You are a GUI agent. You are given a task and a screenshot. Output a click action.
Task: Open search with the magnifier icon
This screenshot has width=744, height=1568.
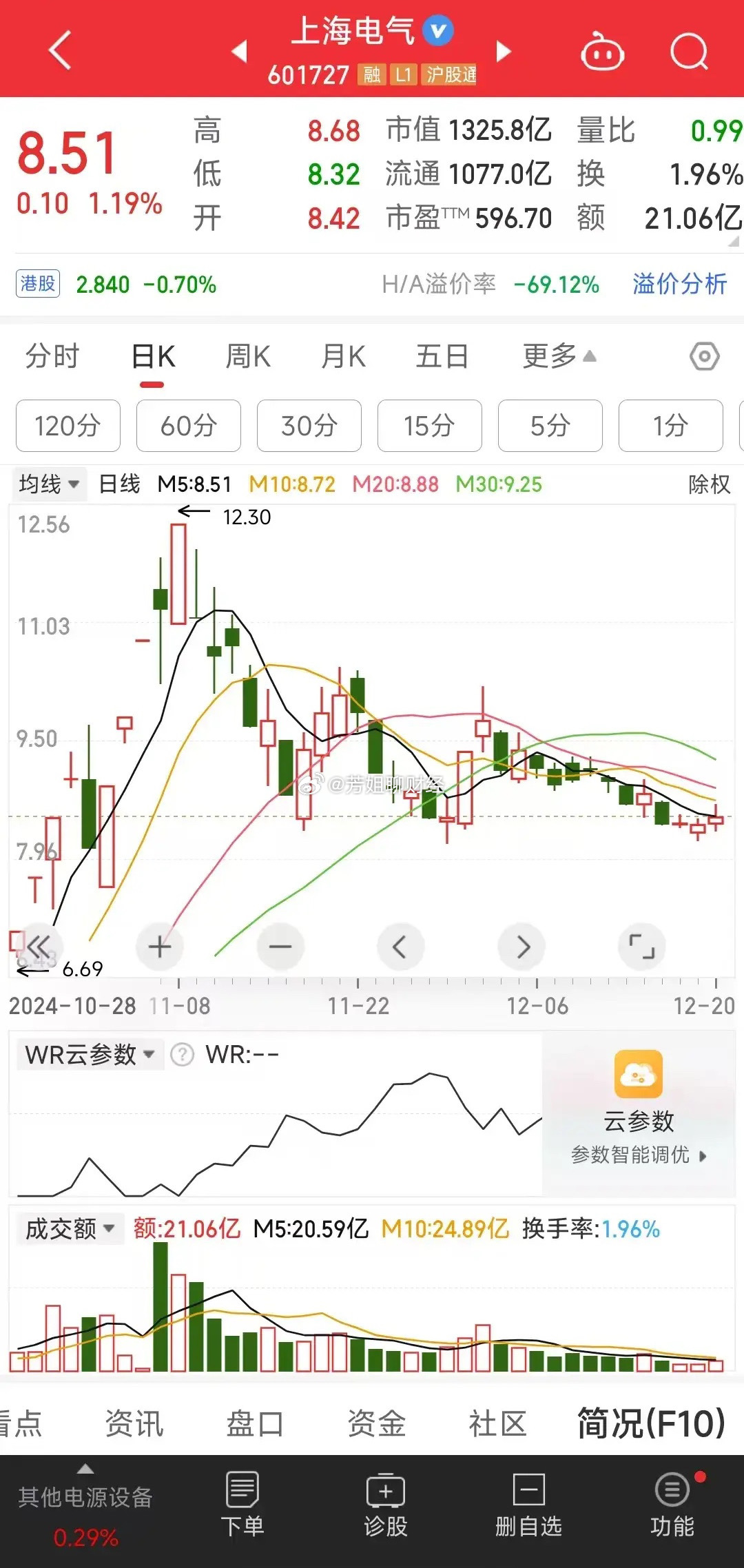[x=689, y=52]
